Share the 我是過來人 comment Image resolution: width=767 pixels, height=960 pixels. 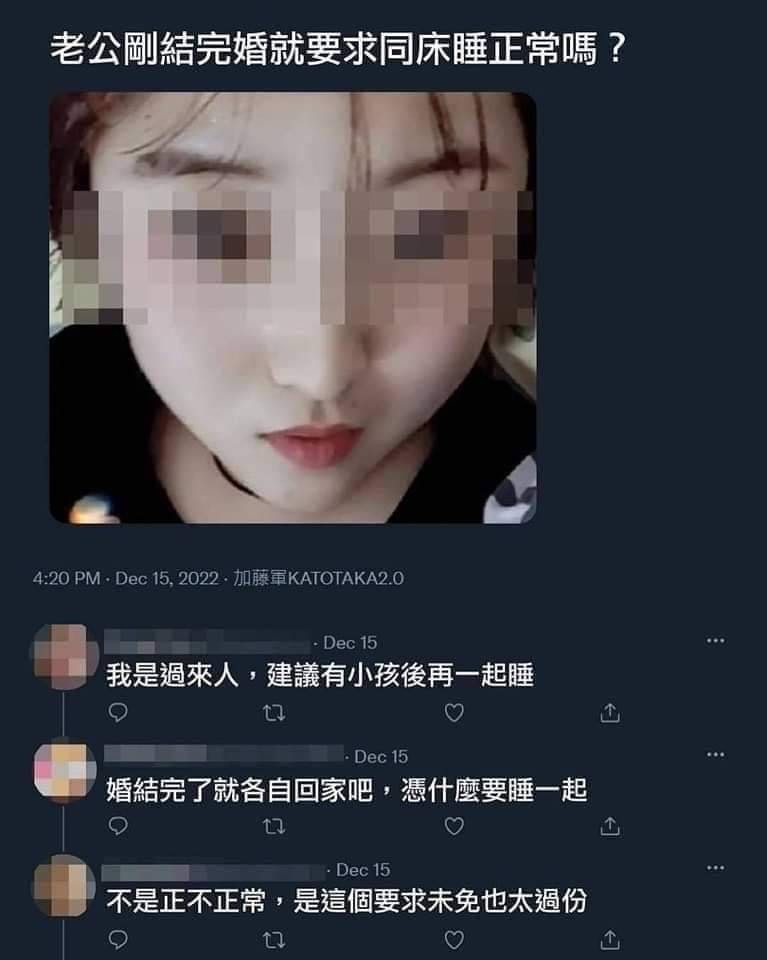click(611, 713)
